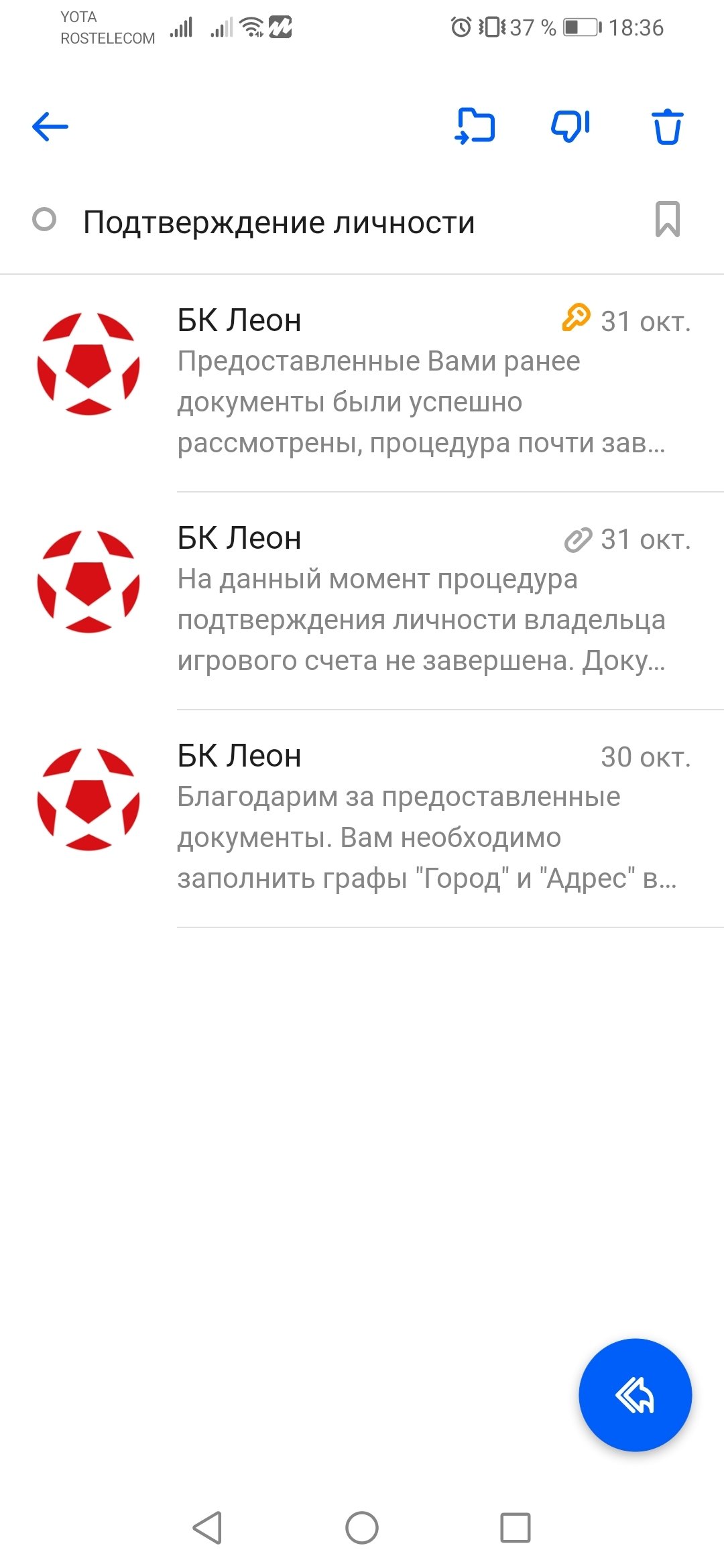Image resolution: width=724 pixels, height=1568 pixels.
Task: Open the 30 окт. email from БК Леон
Action: tap(421, 818)
